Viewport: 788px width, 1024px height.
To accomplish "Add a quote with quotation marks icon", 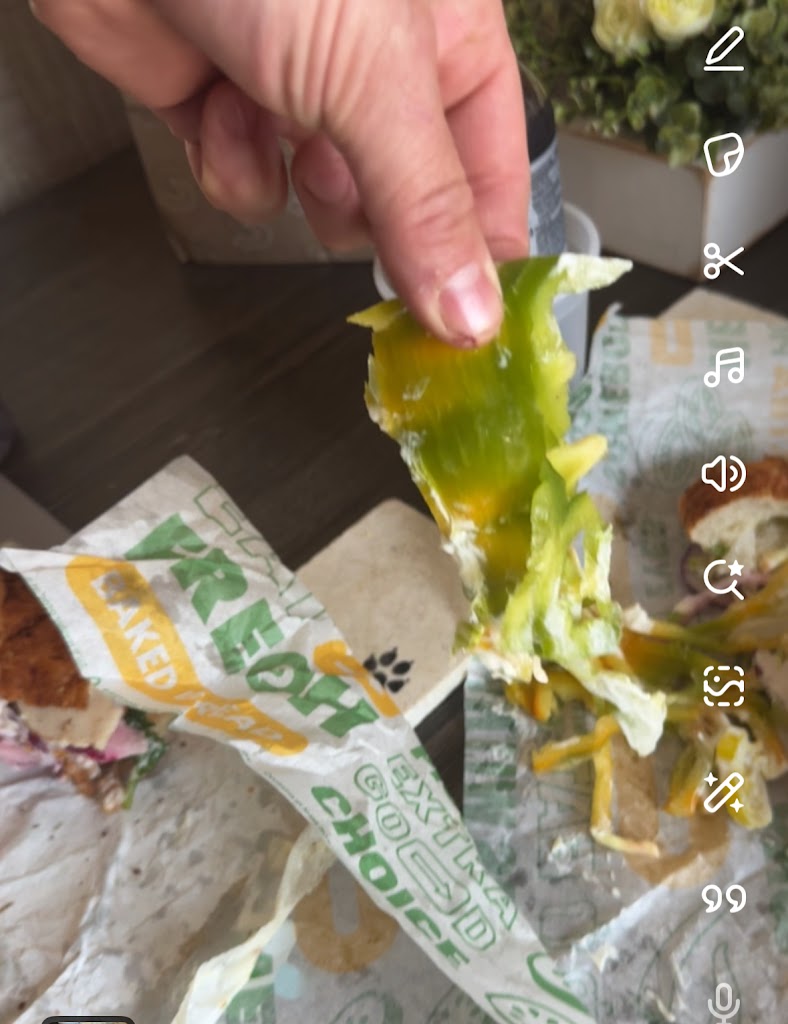I will tap(724, 898).
